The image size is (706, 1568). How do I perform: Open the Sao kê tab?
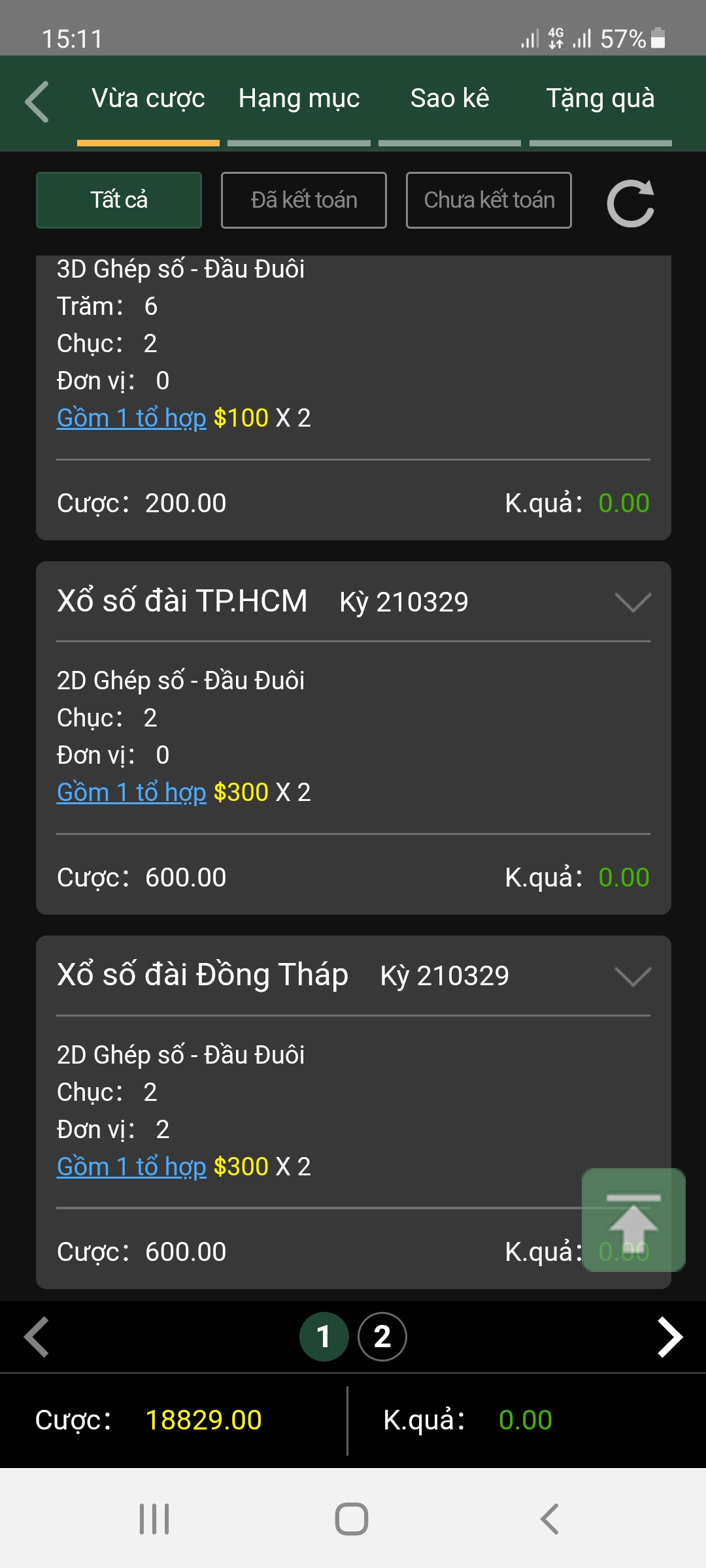pyautogui.click(x=450, y=99)
